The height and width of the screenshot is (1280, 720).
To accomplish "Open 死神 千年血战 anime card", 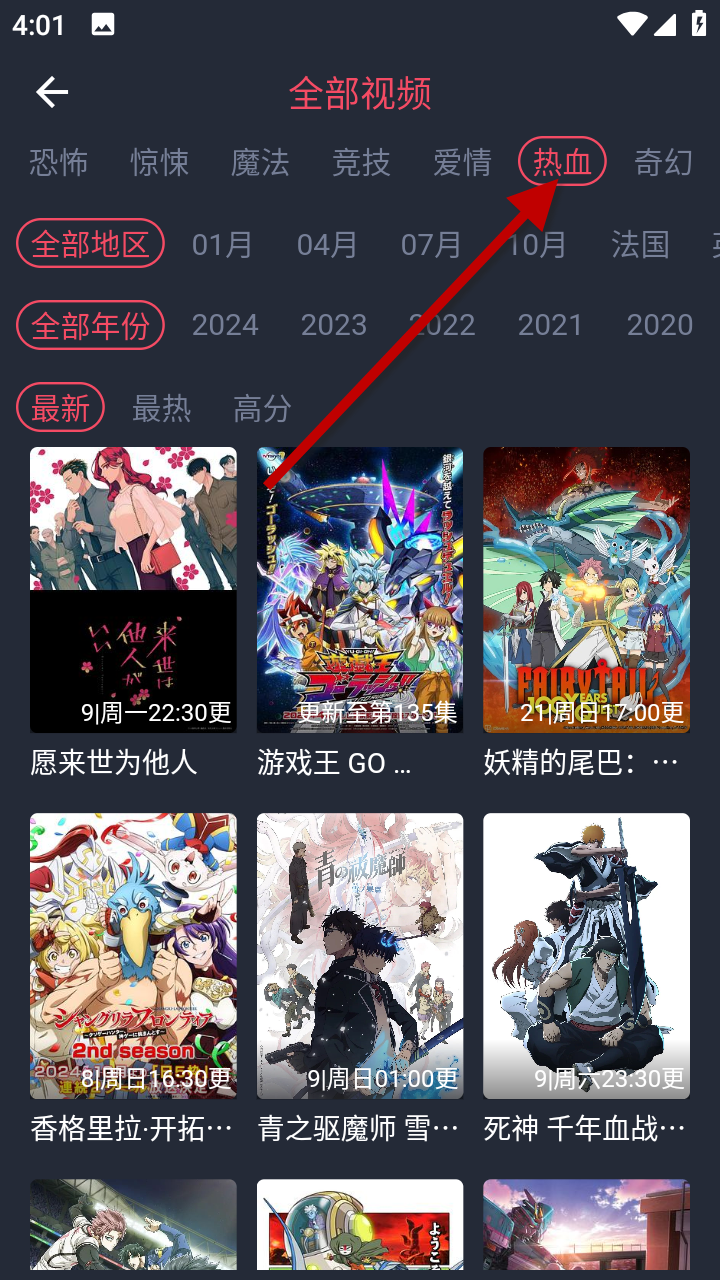I will tap(586, 956).
